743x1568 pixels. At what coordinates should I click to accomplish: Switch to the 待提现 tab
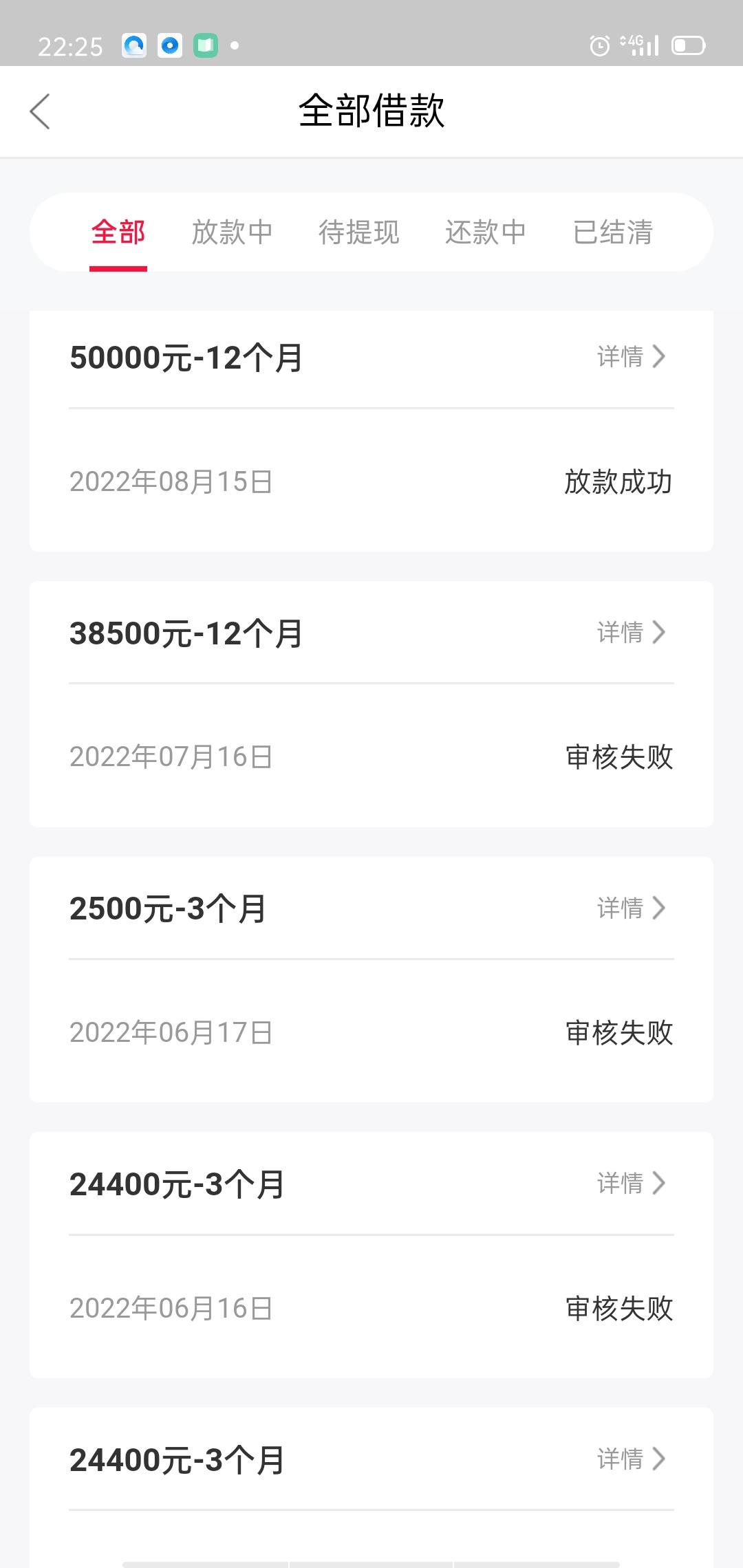358,232
